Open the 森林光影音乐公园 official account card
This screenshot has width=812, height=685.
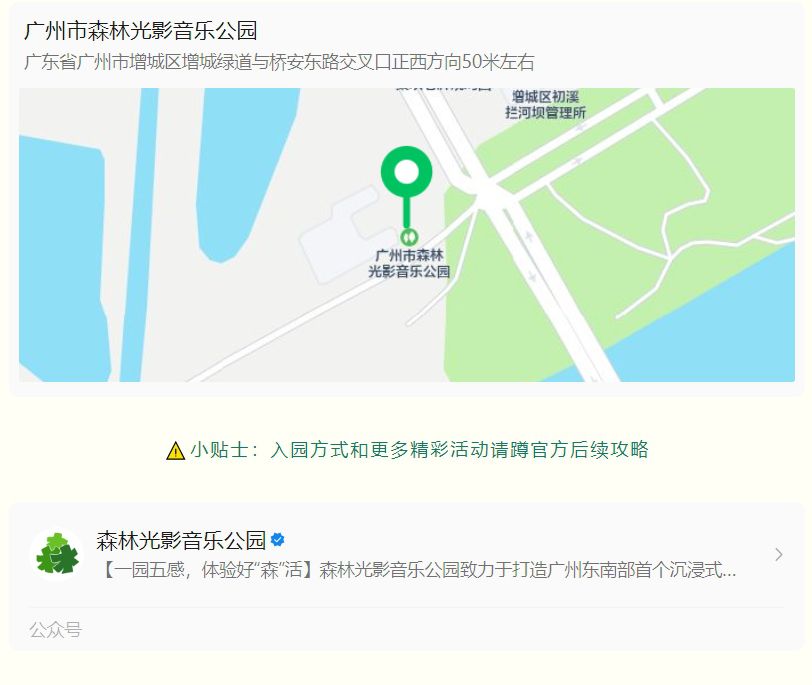tap(406, 556)
